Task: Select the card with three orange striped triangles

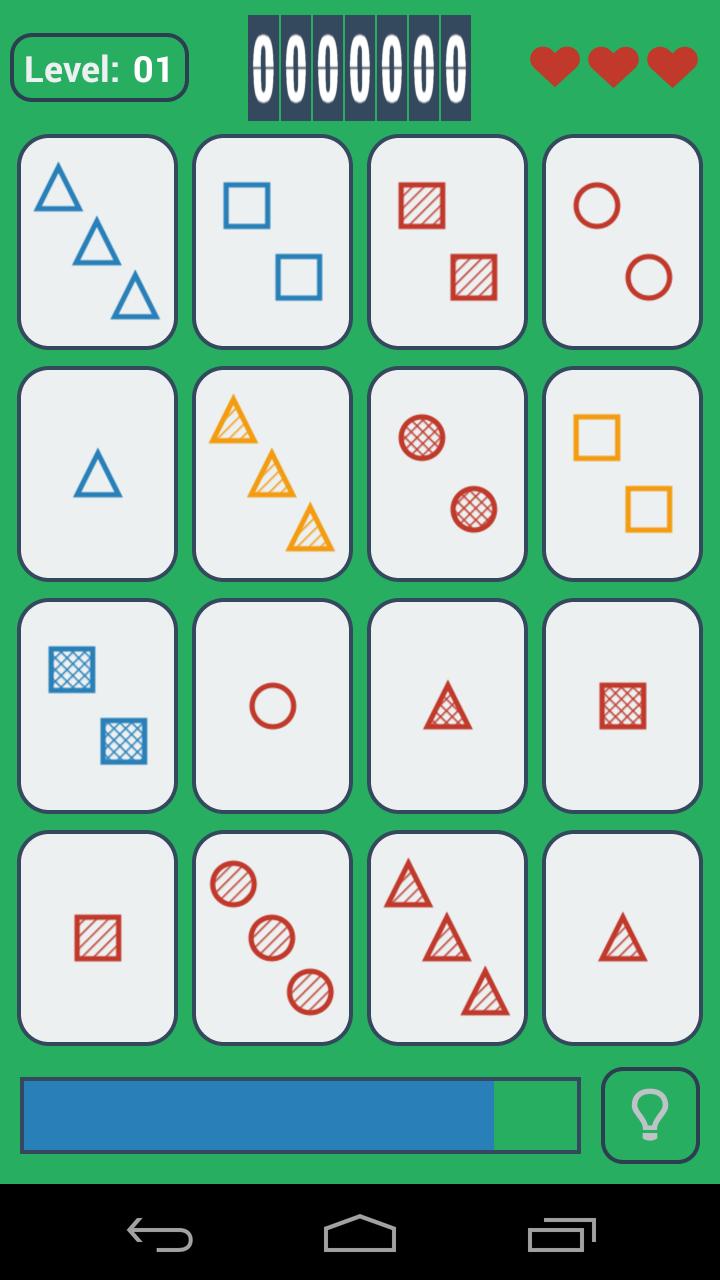Action: pyautogui.click(x=272, y=474)
